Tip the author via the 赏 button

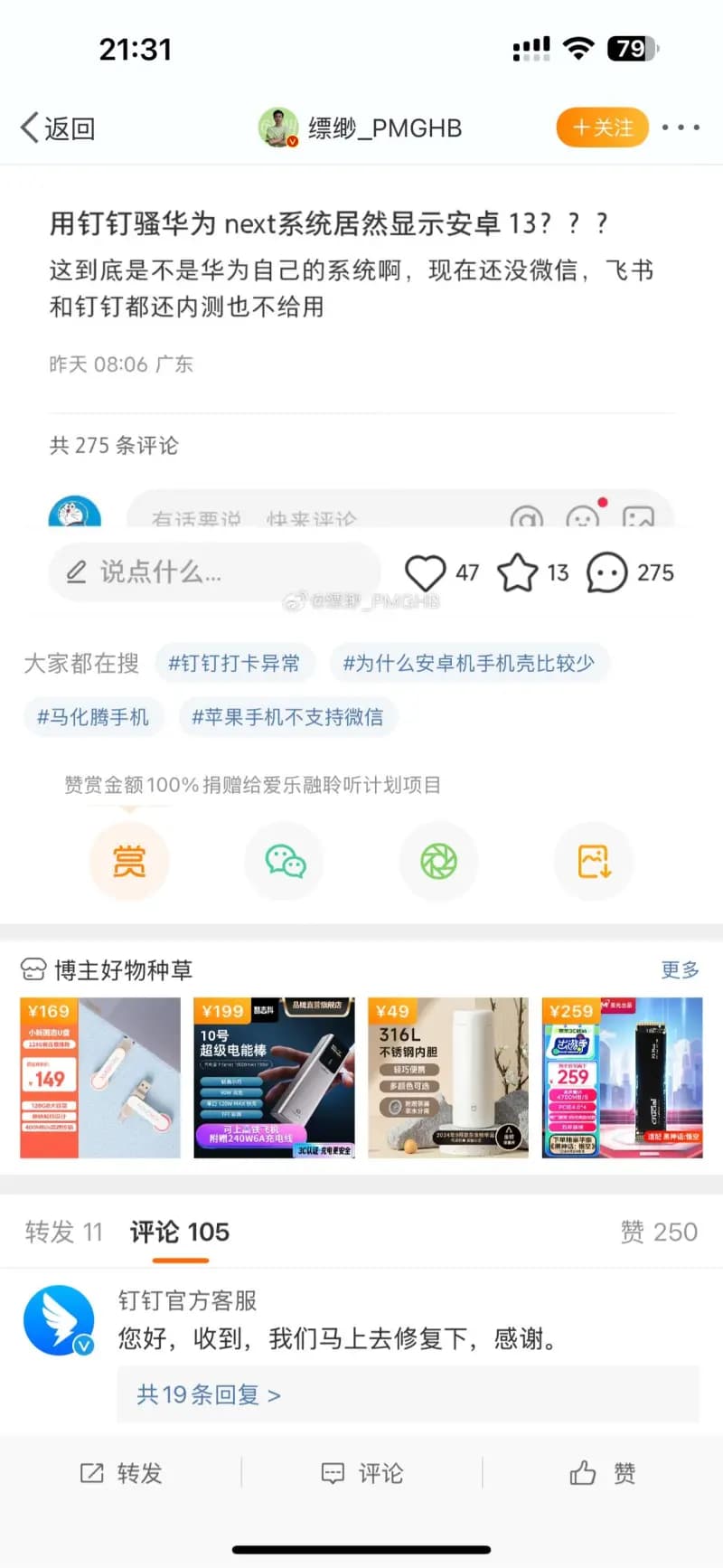coord(128,861)
